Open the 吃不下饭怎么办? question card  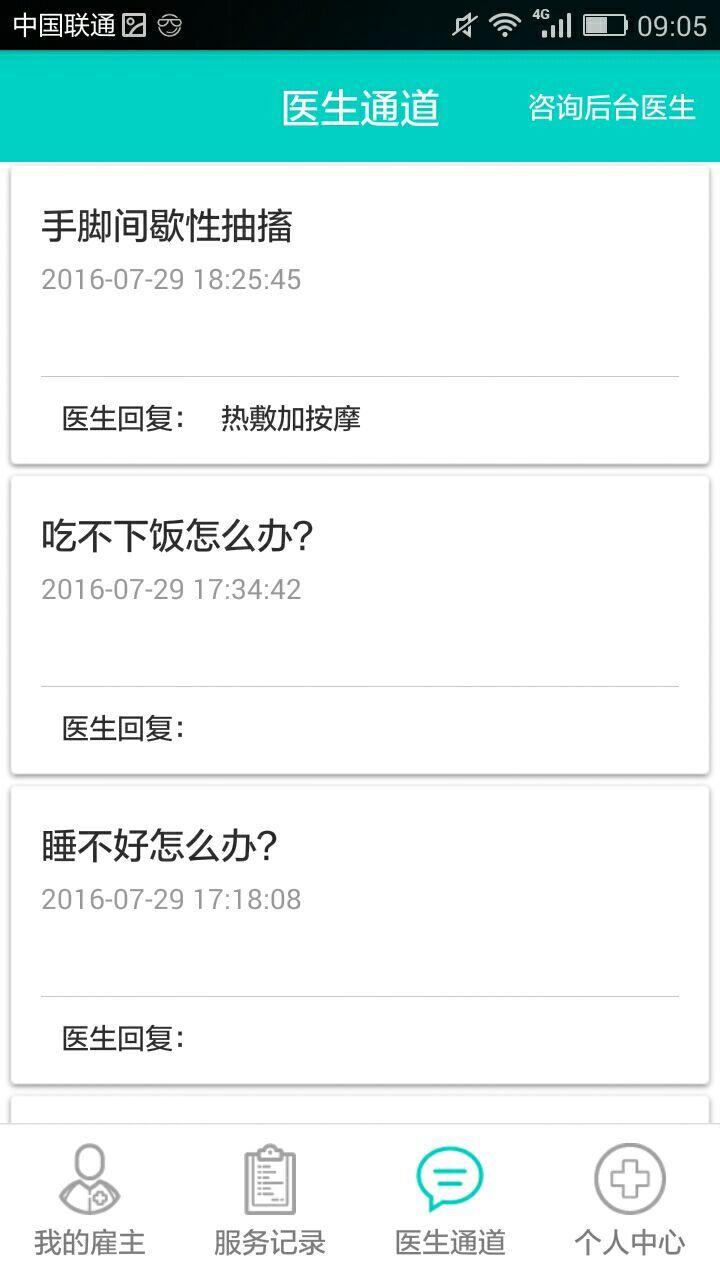(x=360, y=624)
